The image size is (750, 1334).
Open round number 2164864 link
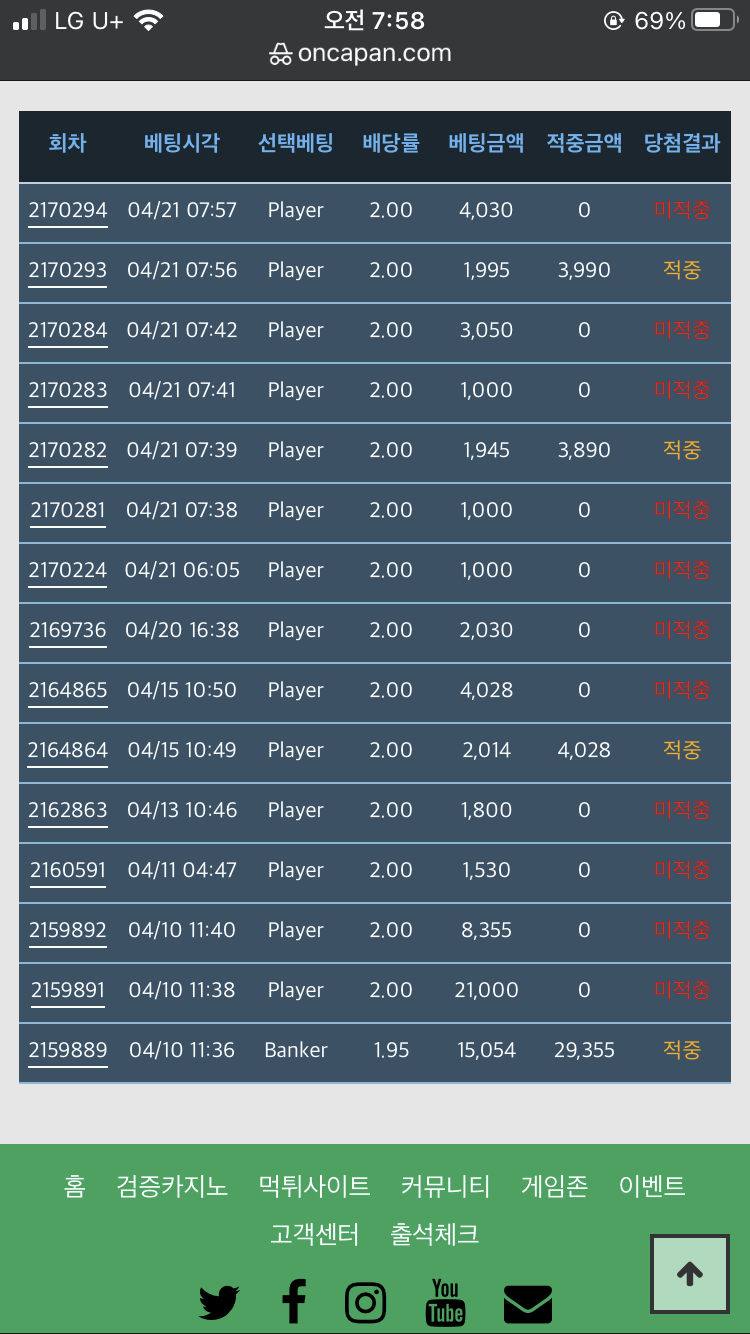(68, 751)
